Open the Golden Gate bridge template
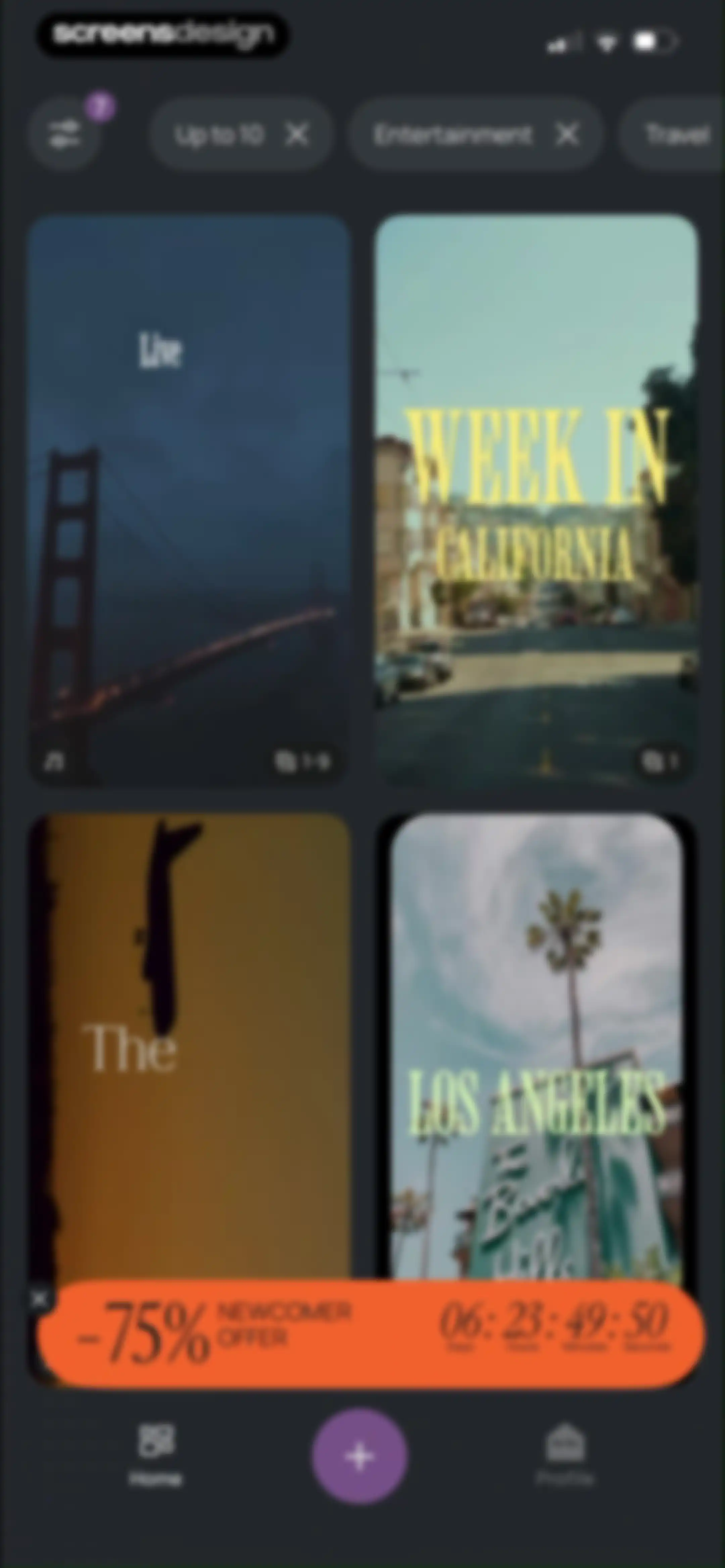 pyautogui.click(x=189, y=499)
